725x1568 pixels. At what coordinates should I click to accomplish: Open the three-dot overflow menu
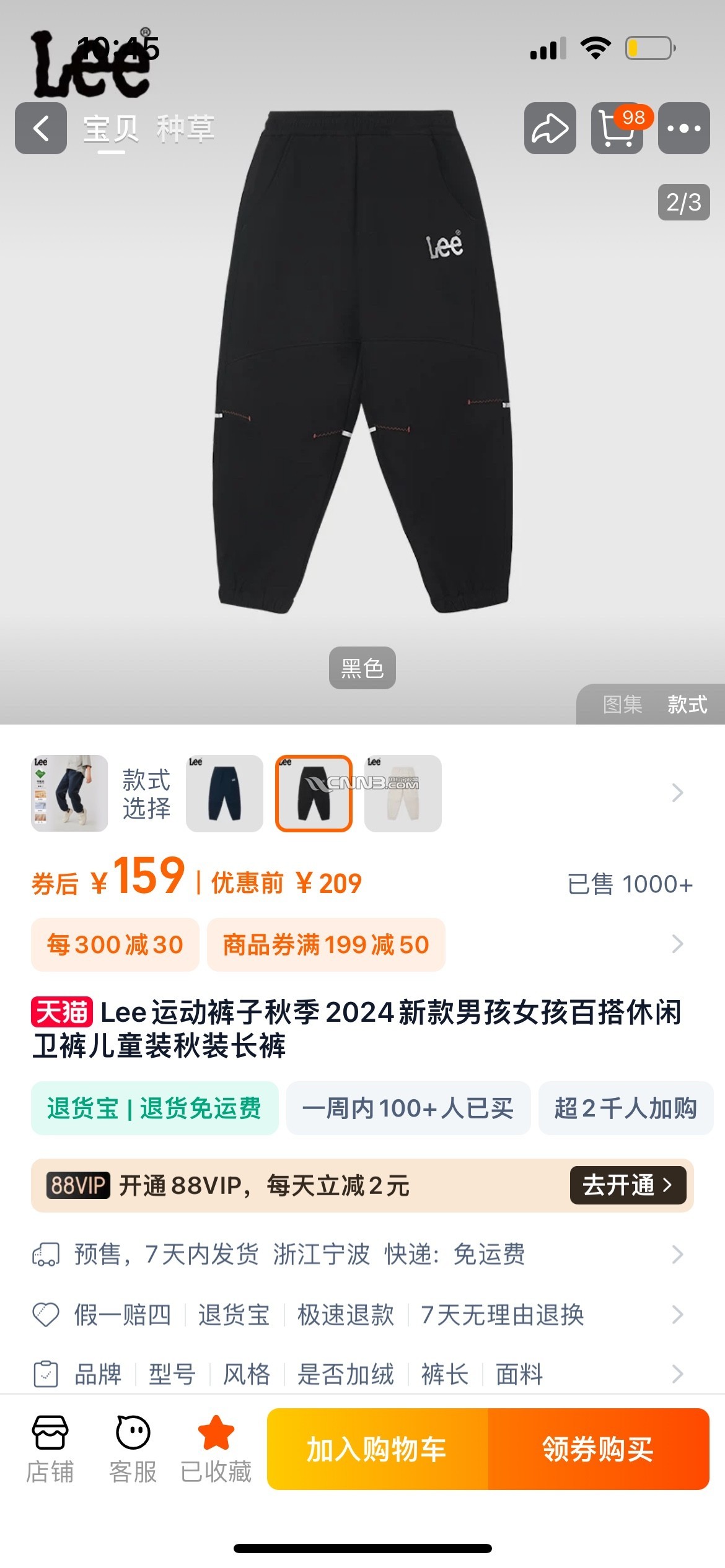[683, 128]
